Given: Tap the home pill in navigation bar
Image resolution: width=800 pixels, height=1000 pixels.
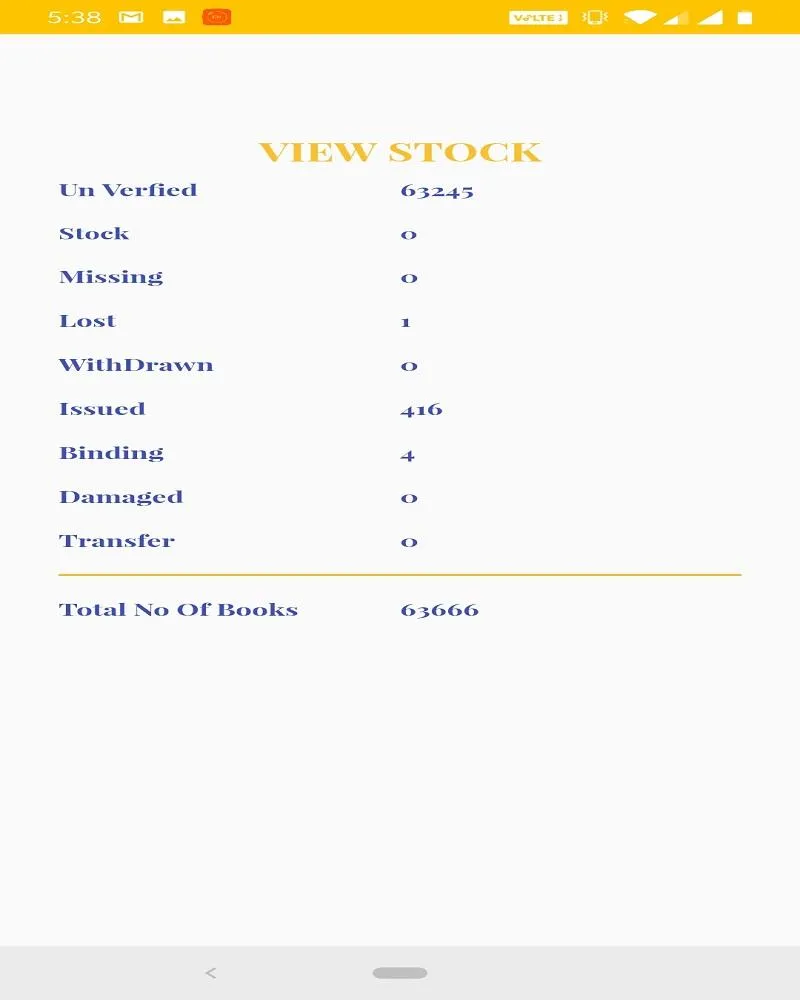Looking at the screenshot, I should pos(400,973).
